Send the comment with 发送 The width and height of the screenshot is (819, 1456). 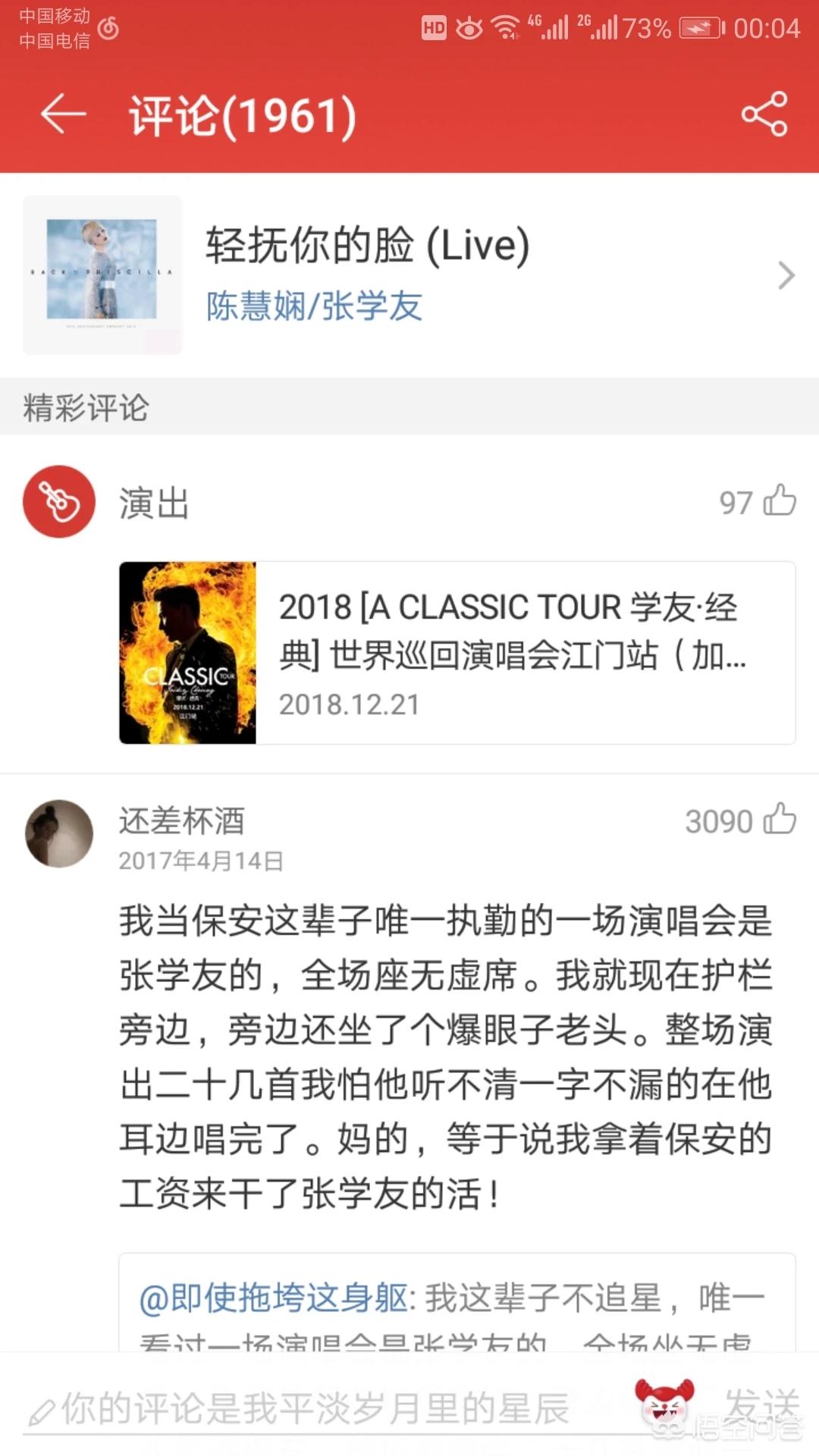[x=761, y=1404]
